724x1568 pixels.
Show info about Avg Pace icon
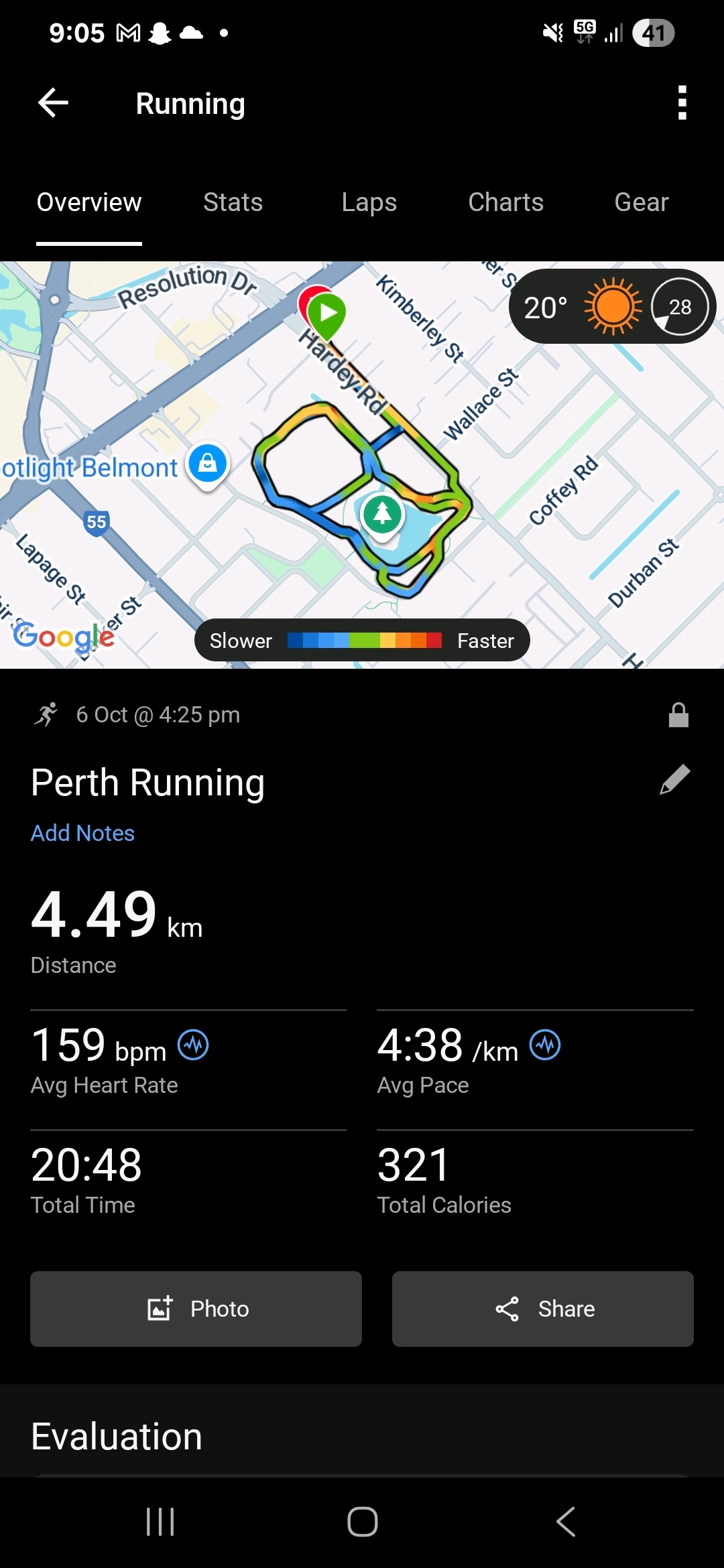545,1045
